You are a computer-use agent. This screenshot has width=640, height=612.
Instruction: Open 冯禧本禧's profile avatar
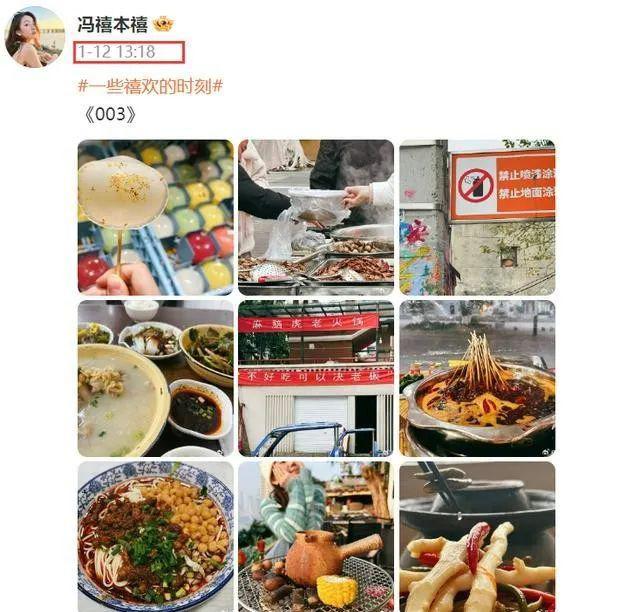(x=36, y=37)
